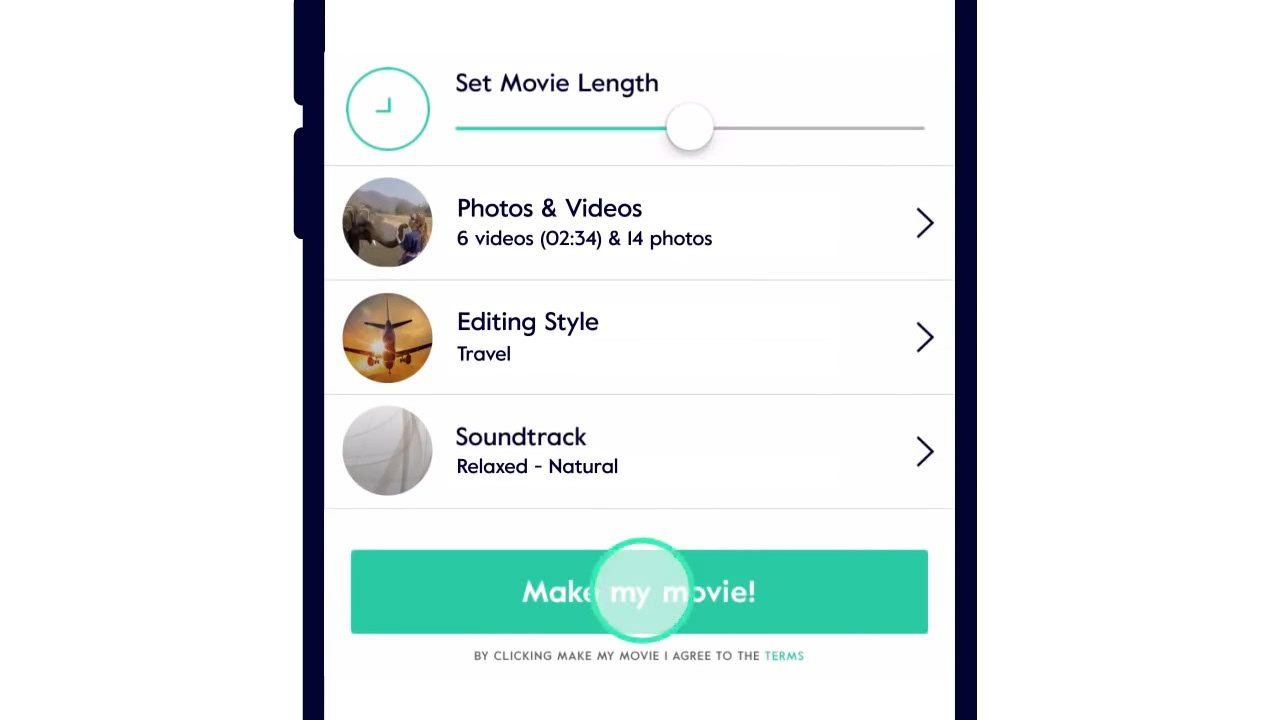Tap the Set Movie Length slider handle
Image resolution: width=1280 pixels, height=720 pixels.
tap(690, 128)
